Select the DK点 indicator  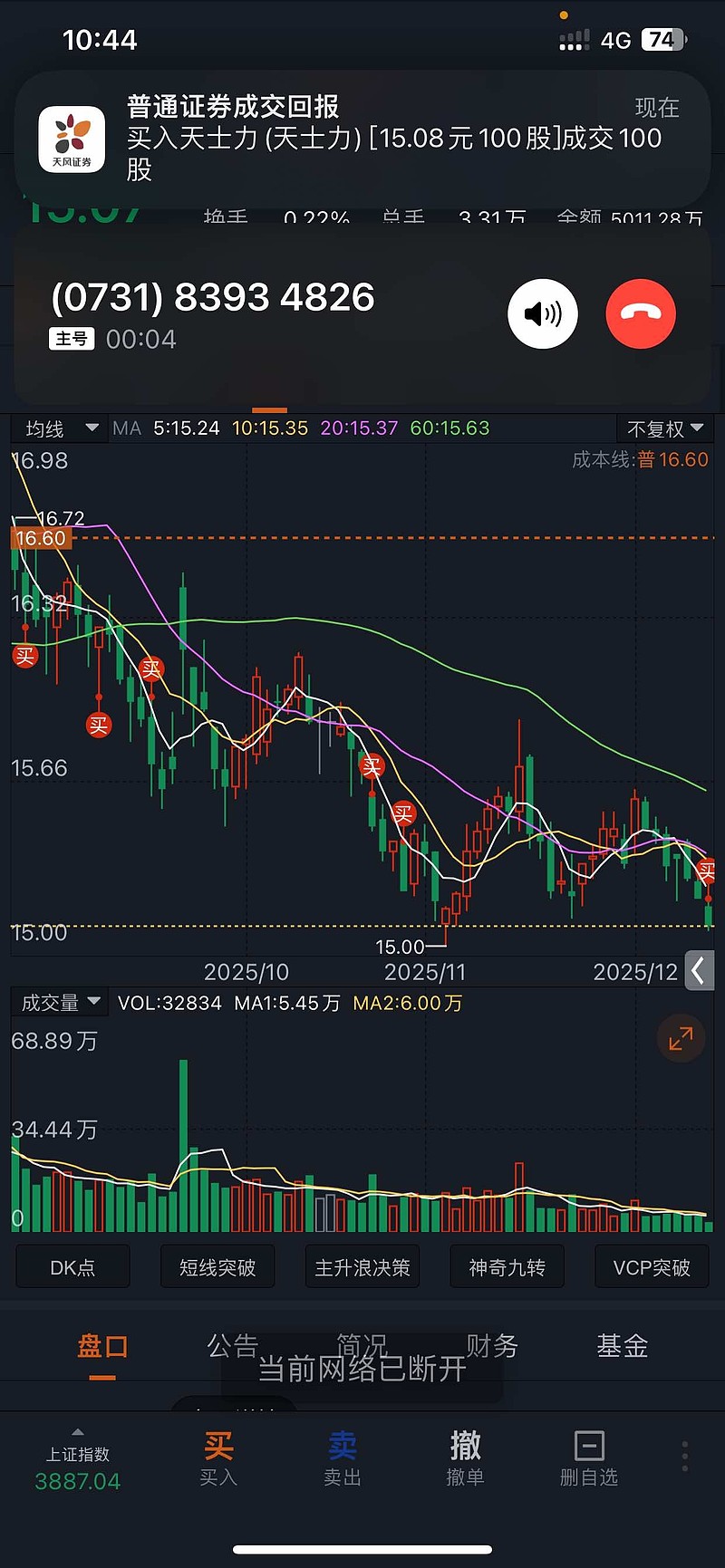(x=72, y=1267)
